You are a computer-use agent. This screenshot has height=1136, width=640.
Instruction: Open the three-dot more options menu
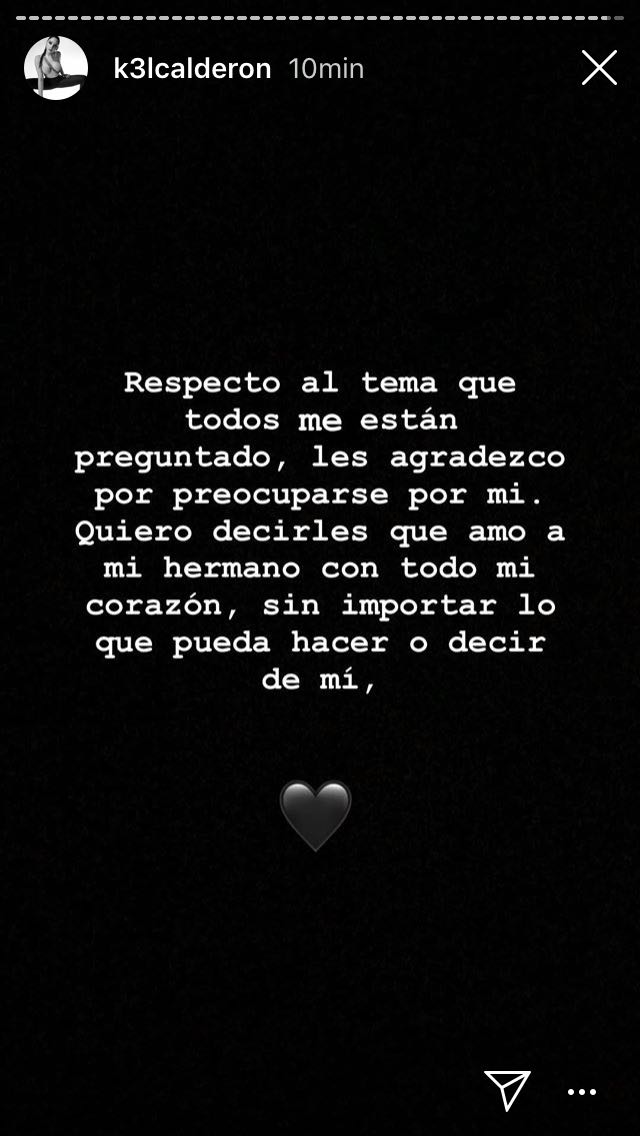tap(581, 1092)
